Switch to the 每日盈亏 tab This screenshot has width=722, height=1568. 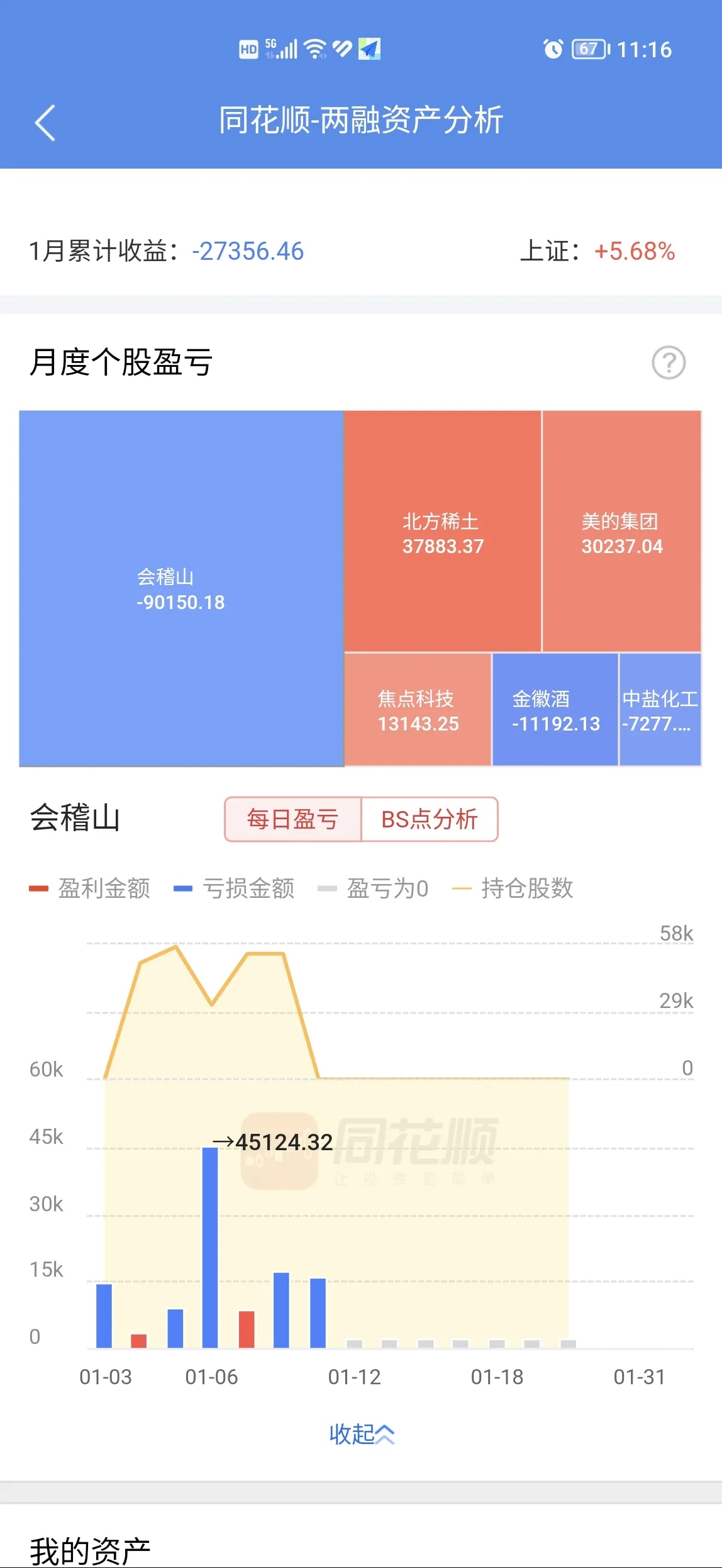(x=293, y=819)
